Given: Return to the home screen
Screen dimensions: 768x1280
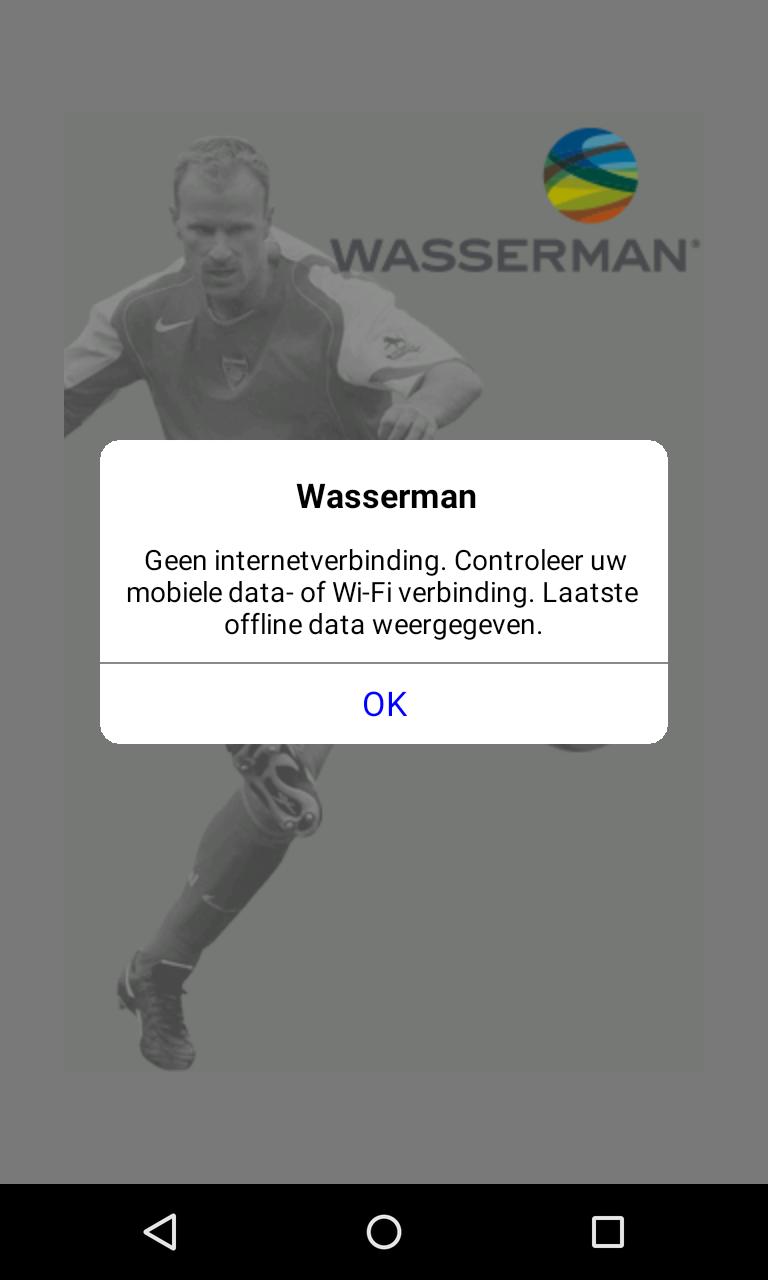Looking at the screenshot, I should click(384, 1231).
